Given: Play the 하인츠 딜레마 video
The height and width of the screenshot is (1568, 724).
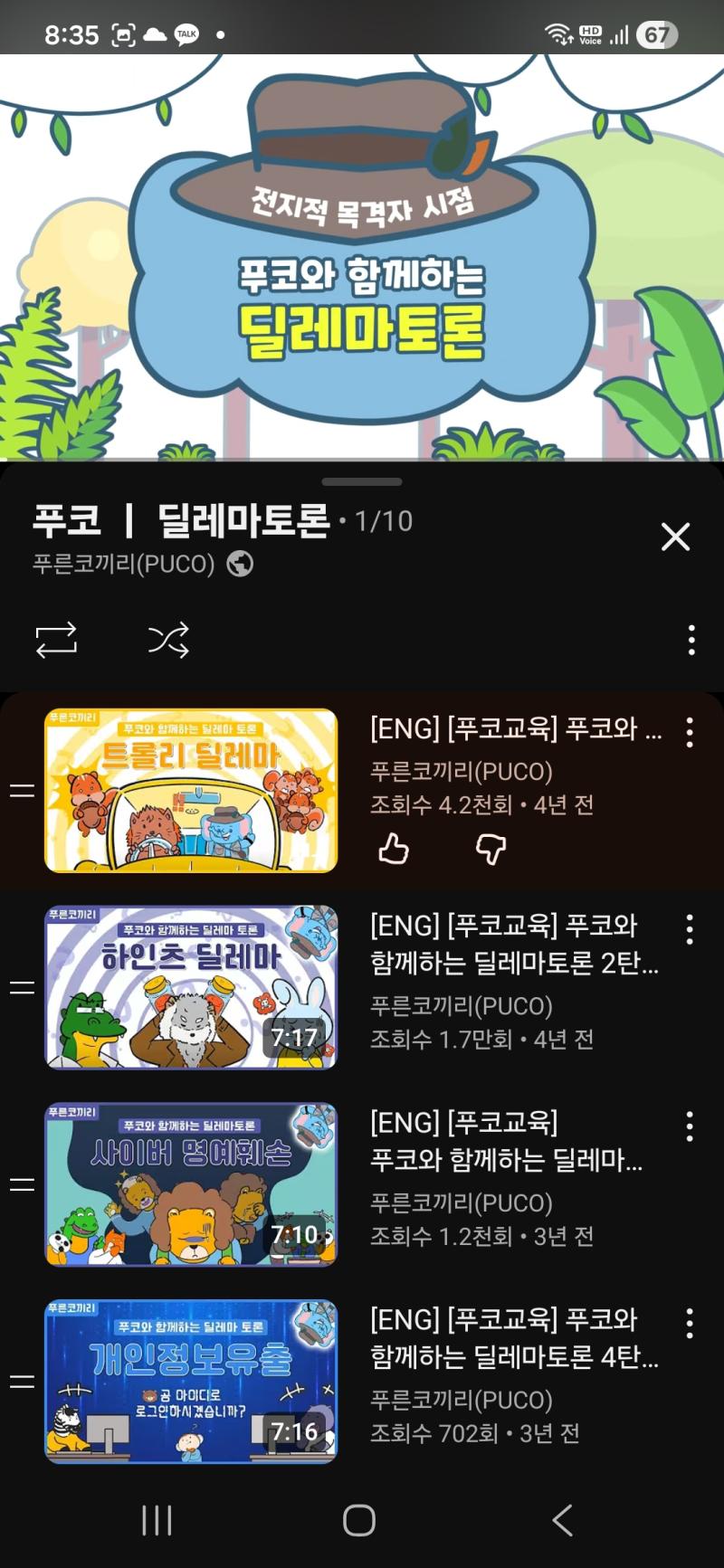Looking at the screenshot, I should click(x=191, y=987).
